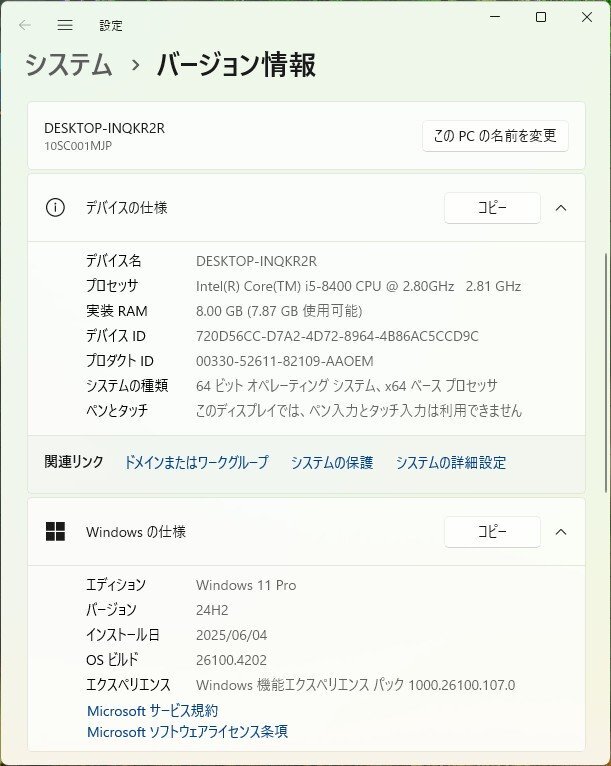This screenshot has height=766, width=611.
Task: Collapse the Windows の仕様 section chevron
Action: [x=561, y=532]
